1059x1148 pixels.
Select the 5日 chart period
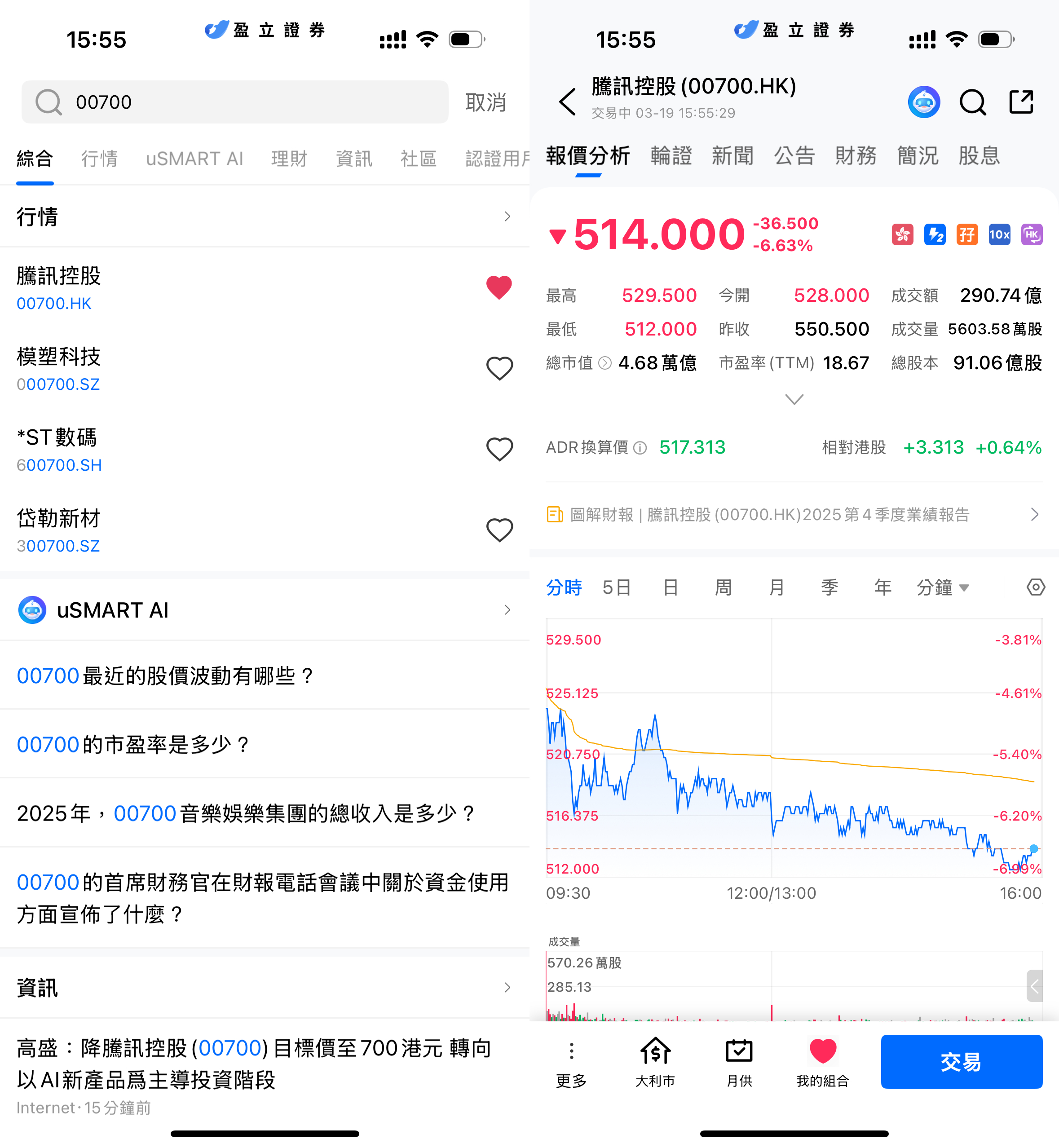point(616,587)
